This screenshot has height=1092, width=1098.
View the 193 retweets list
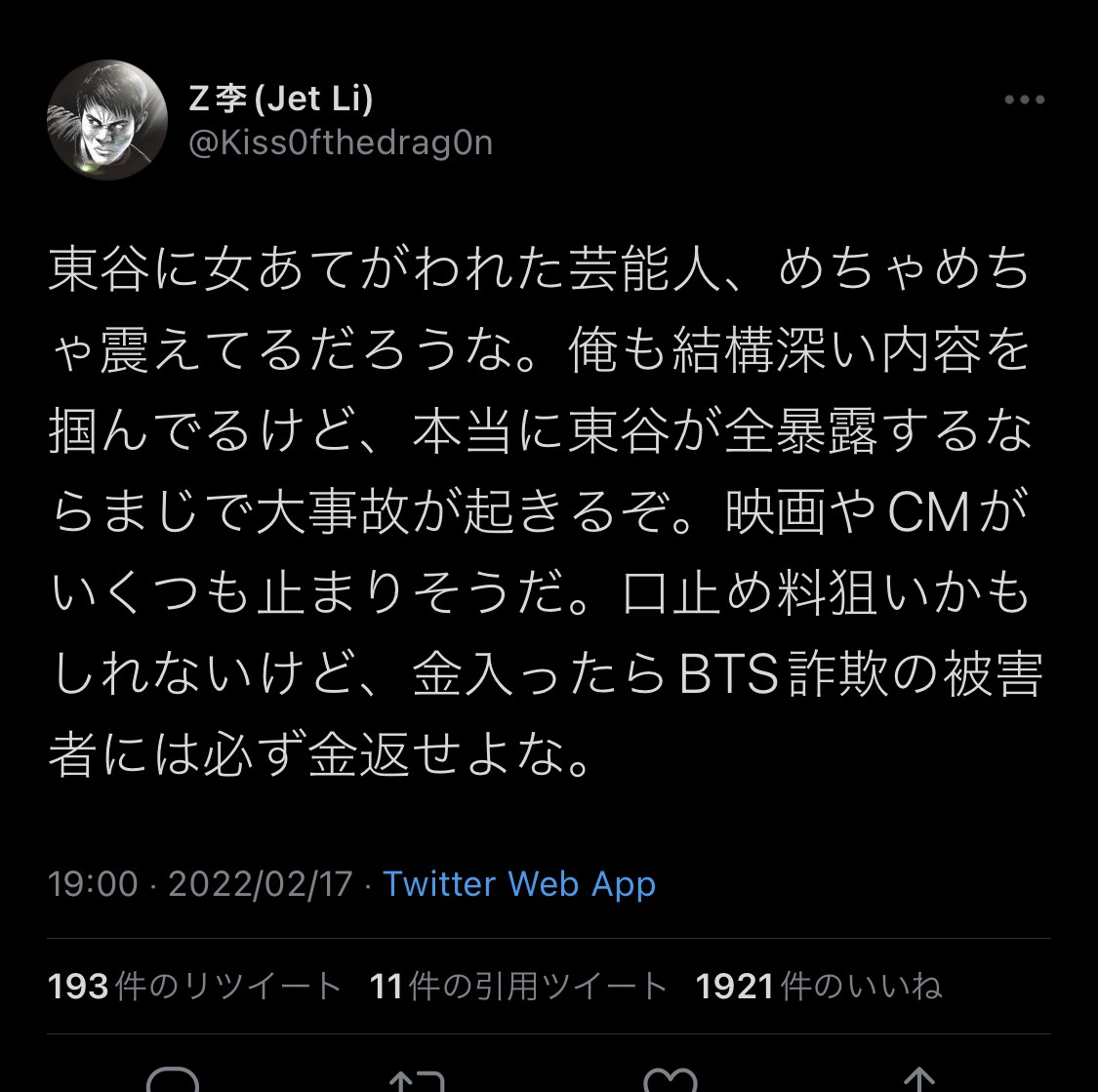pyautogui.click(x=194, y=987)
